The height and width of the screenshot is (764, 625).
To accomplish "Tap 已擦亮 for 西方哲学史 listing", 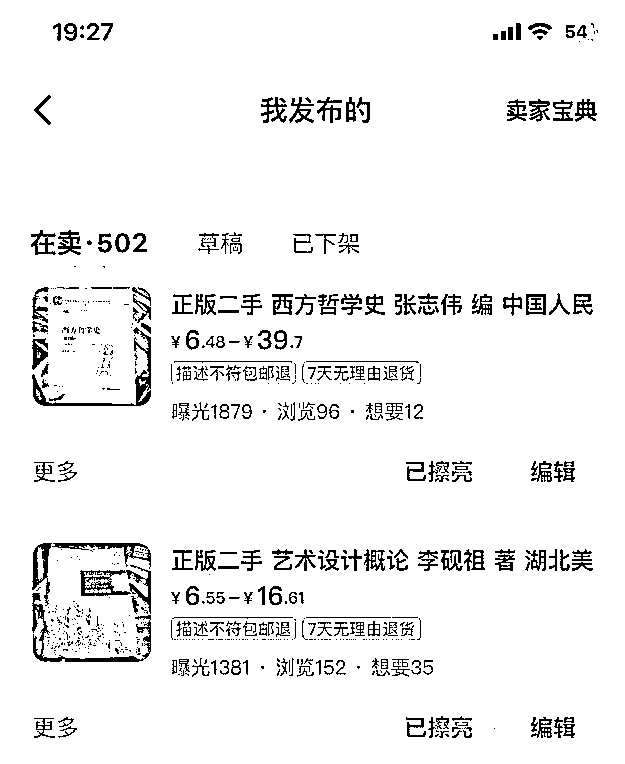I will [x=439, y=472].
